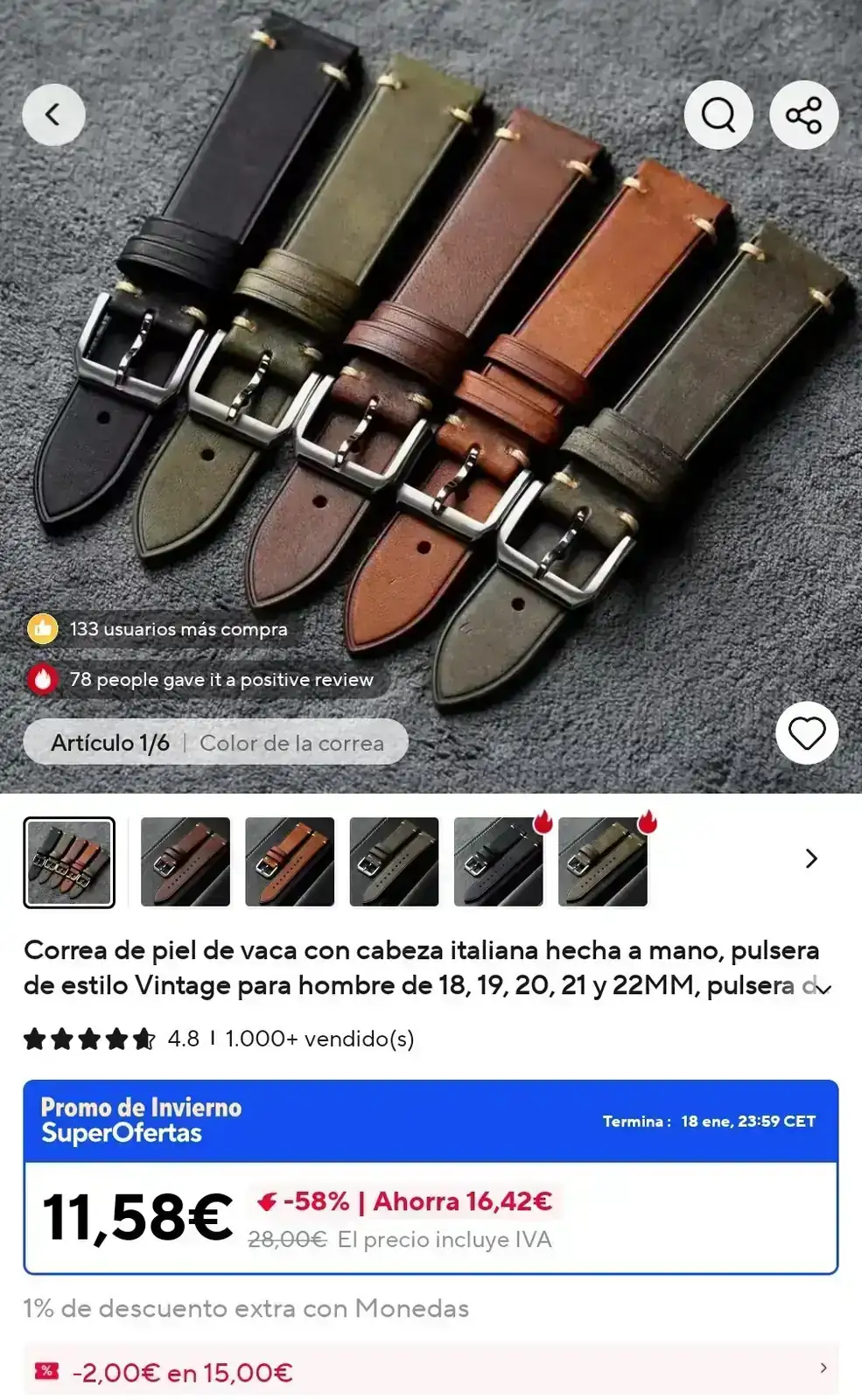Select the first thumbnail with five straps

69,862
